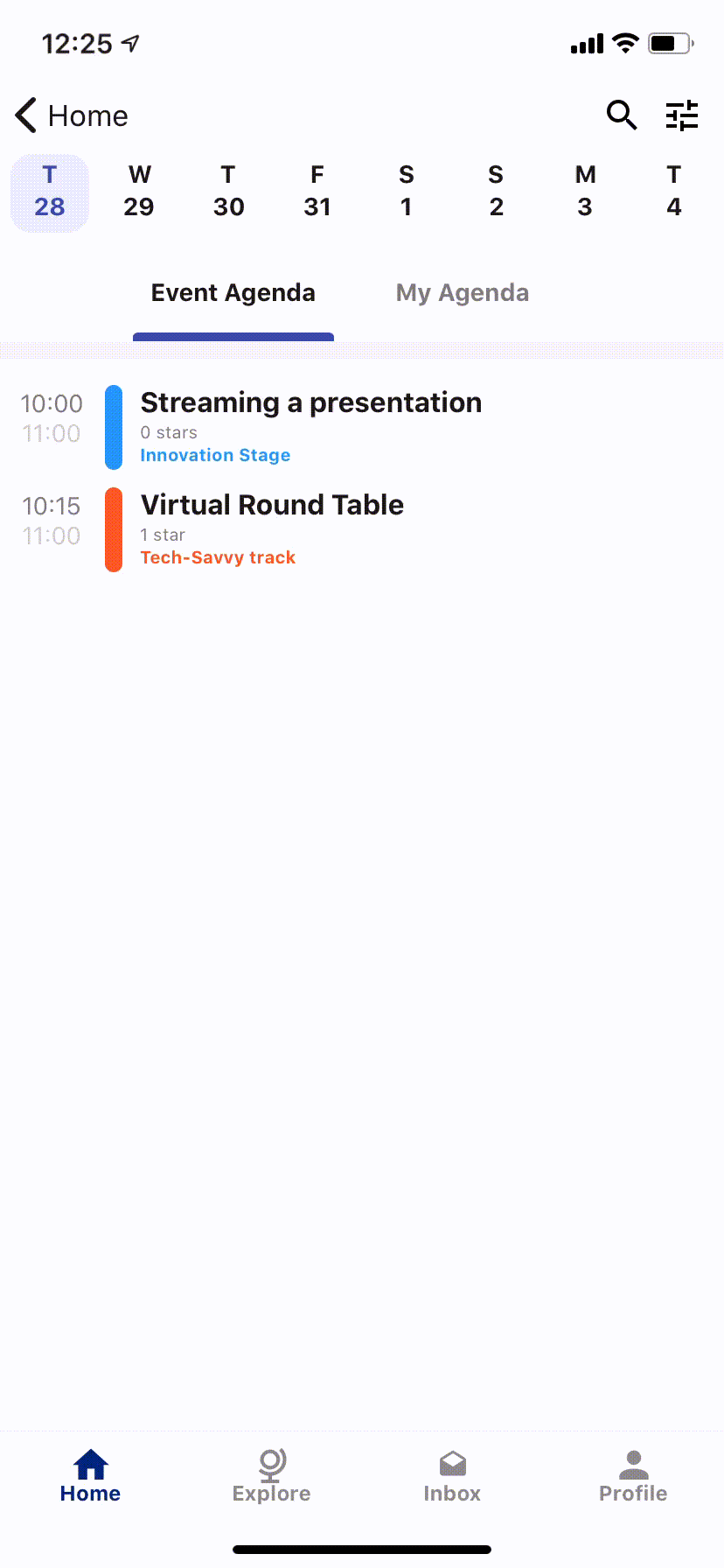Switch to My Agenda tab
The width and height of the screenshot is (724, 1568).
[462, 293]
